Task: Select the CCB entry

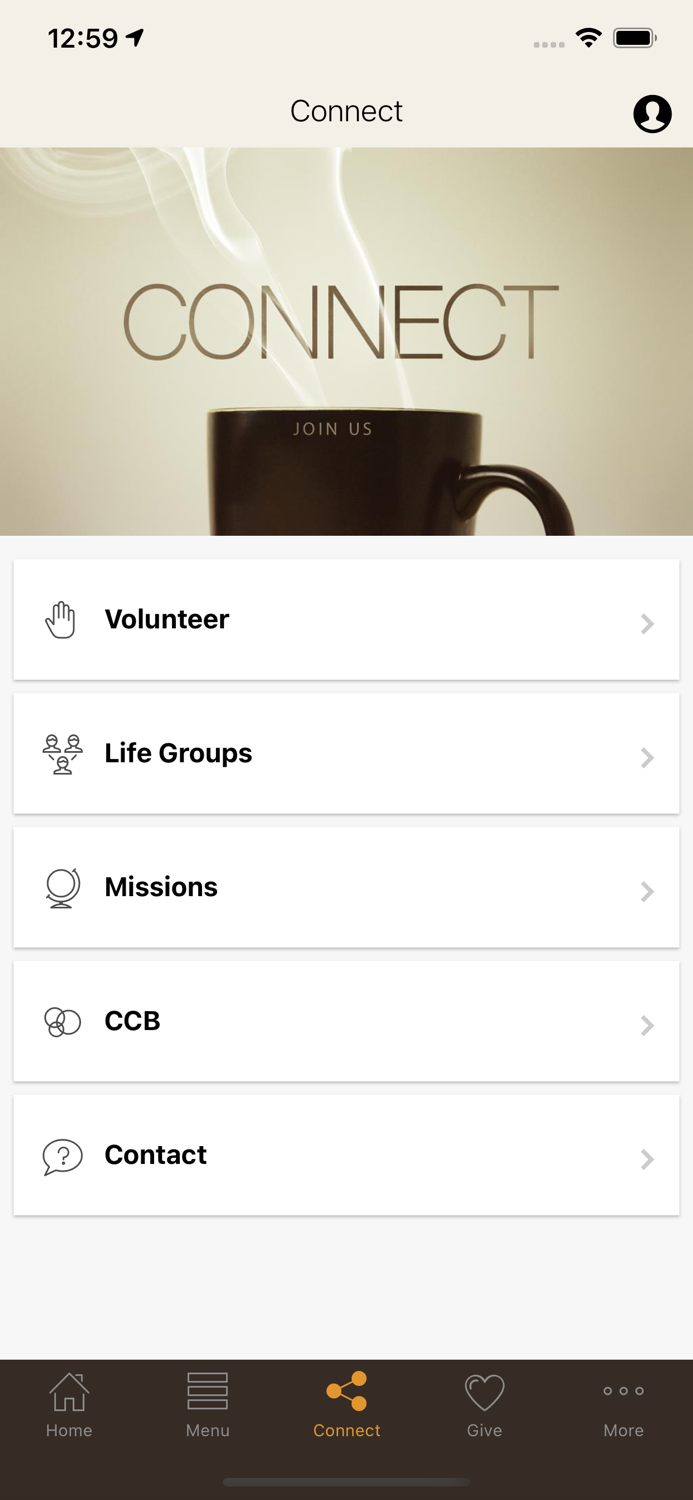Action: 346,1022
